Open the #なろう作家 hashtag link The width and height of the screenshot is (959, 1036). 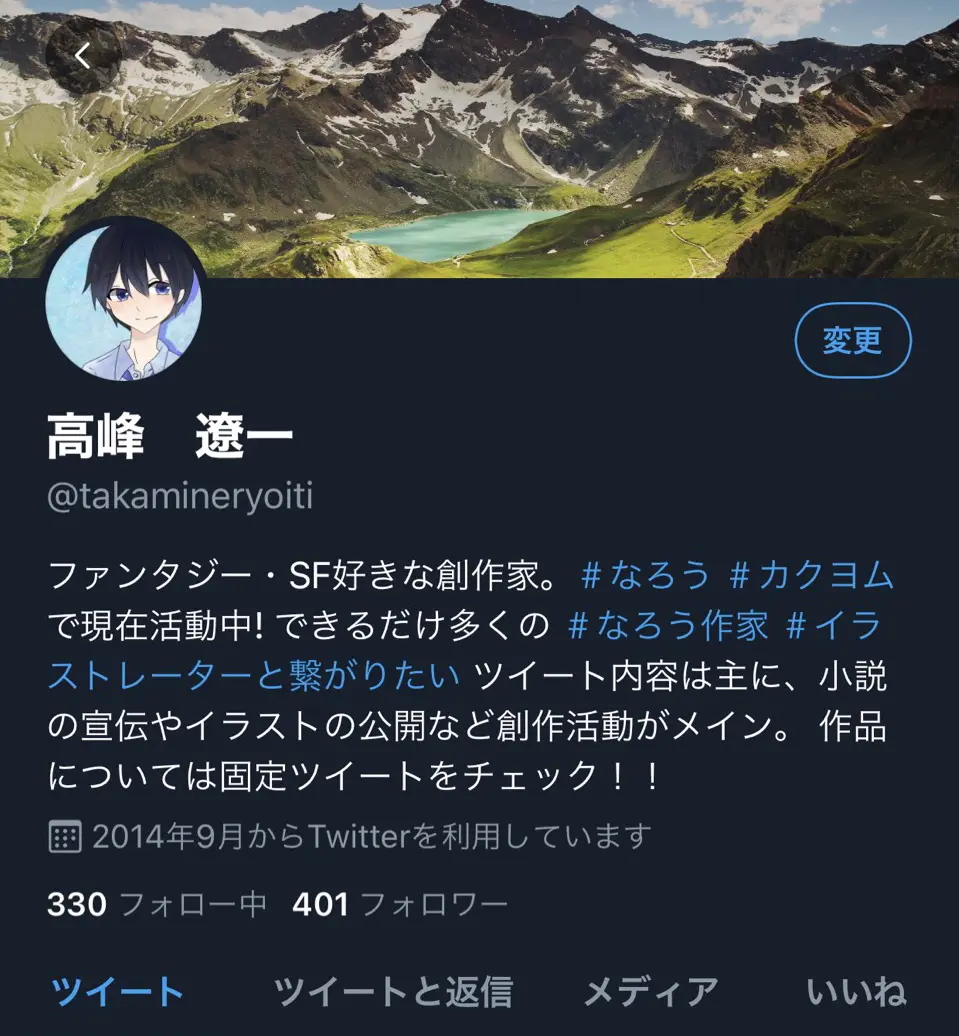(668, 625)
